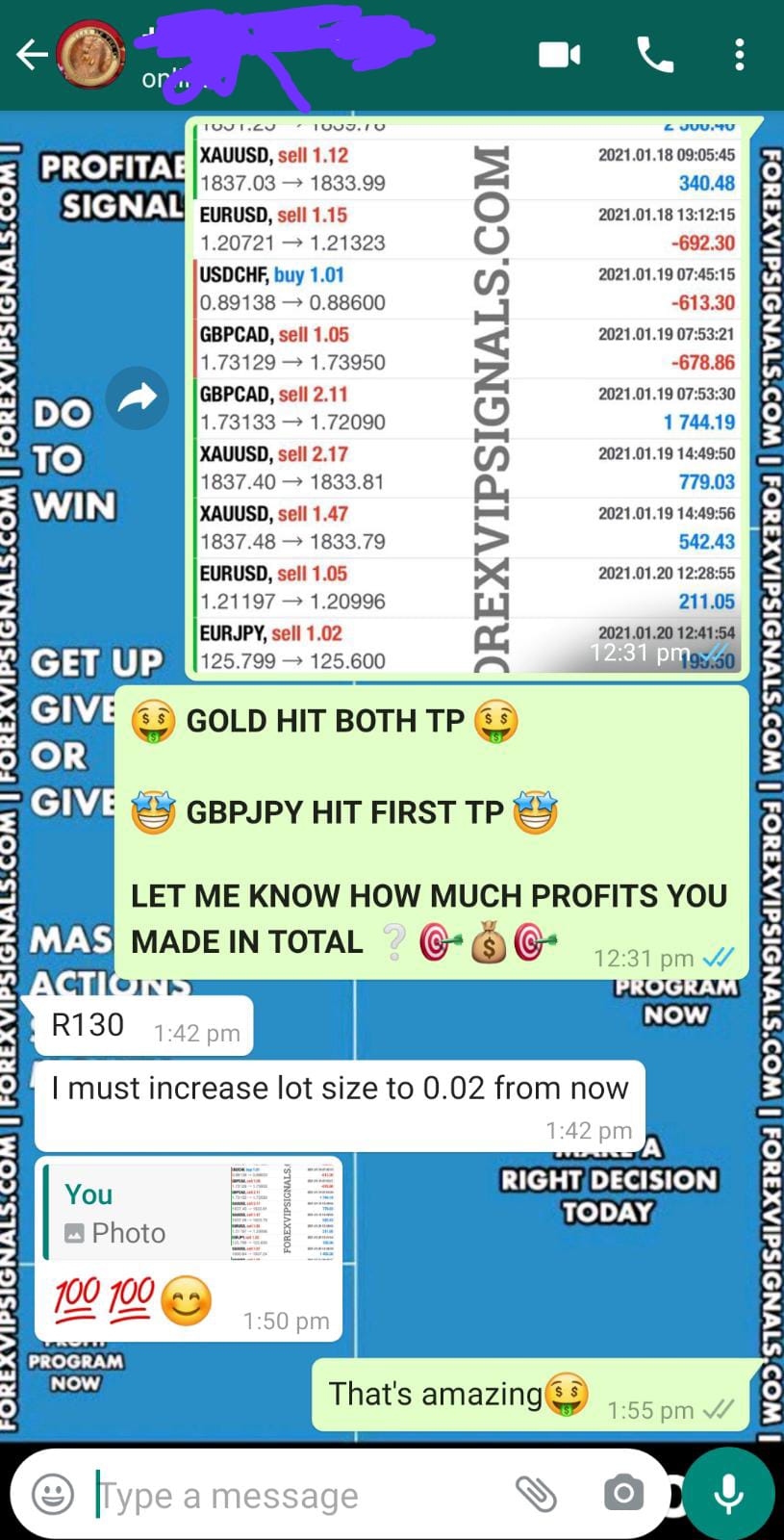The width and height of the screenshot is (784, 1540).
Task: Attach a file with the paperclip
Action: pos(536,1494)
